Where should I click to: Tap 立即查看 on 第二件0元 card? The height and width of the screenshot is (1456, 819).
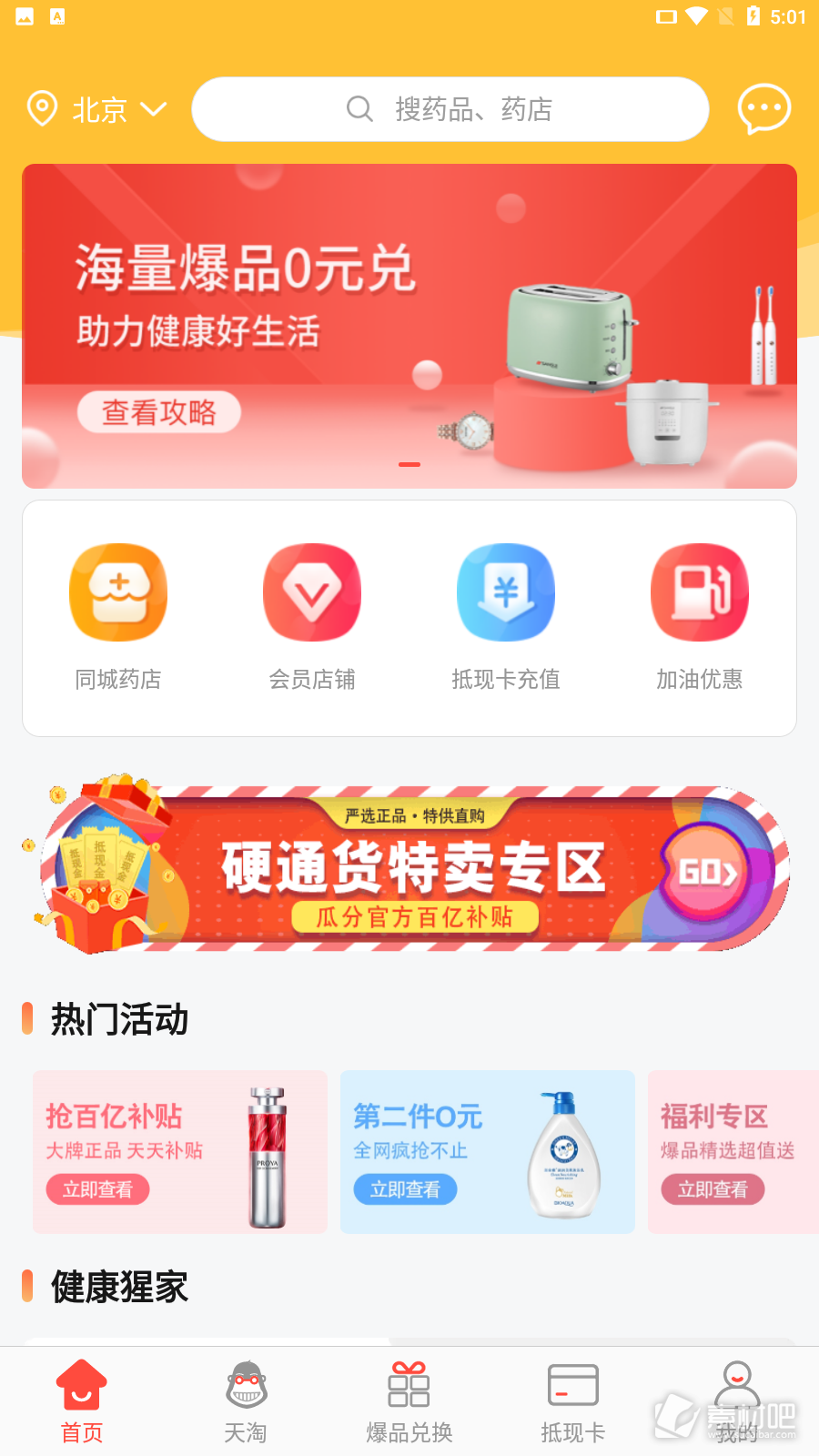click(x=406, y=1189)
